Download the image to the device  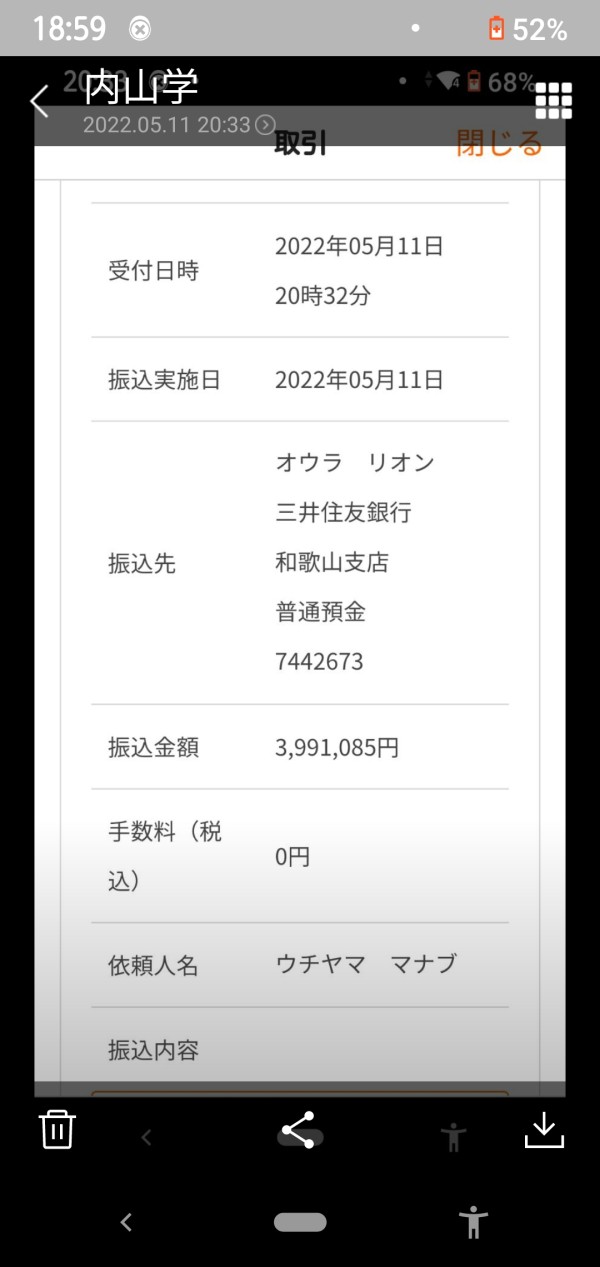pos(543,1130)
